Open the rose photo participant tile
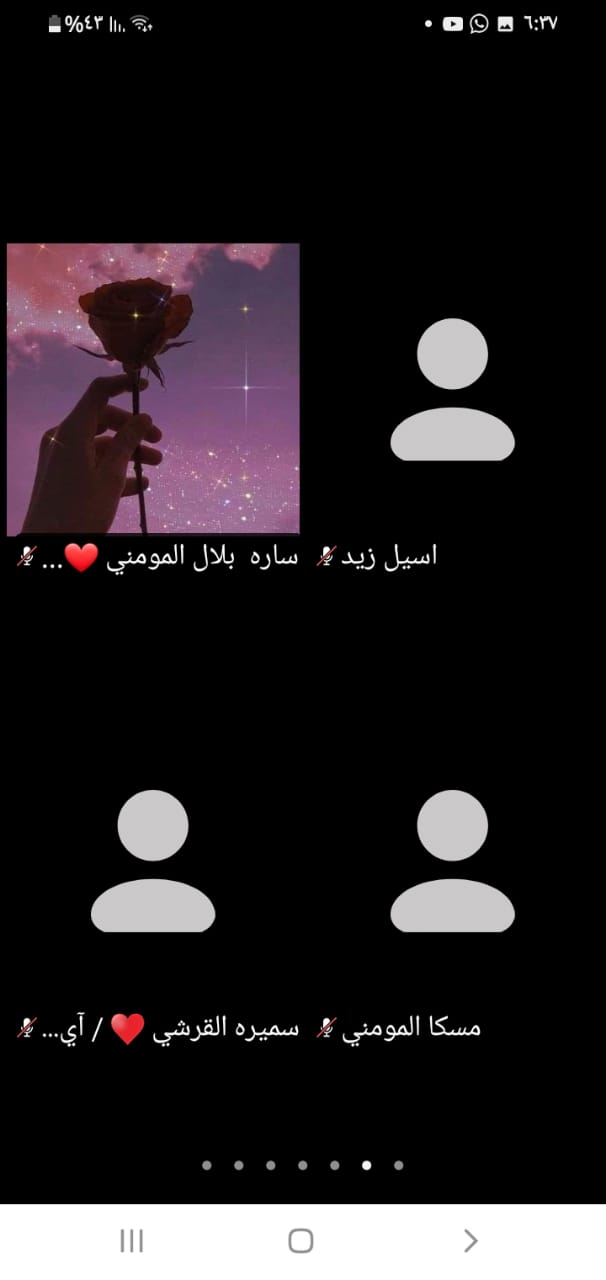The image size is (606, 1280). click(x=153, y=389)
